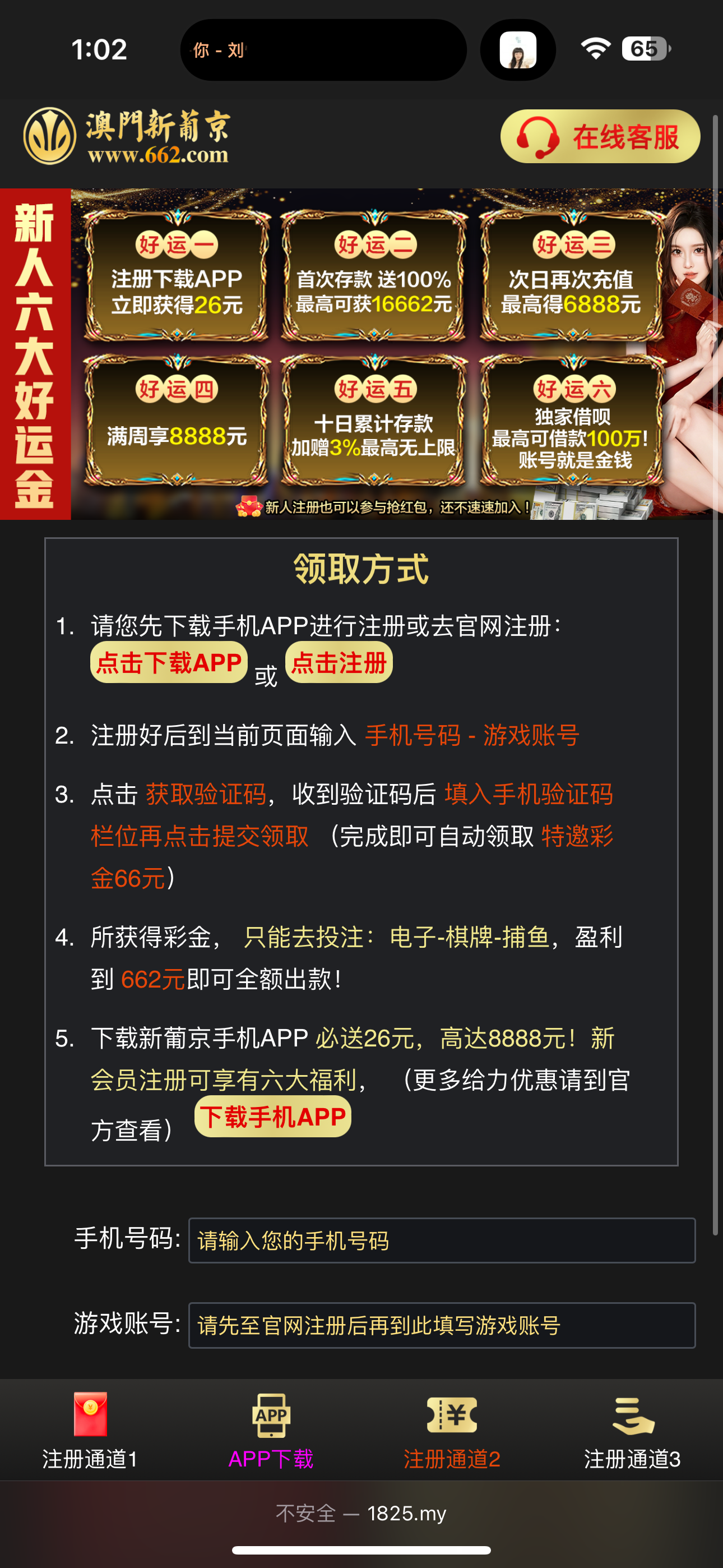Focus the 游戏账号 game account field
Screen dimensions: 723x1568
pos(441,1325)
